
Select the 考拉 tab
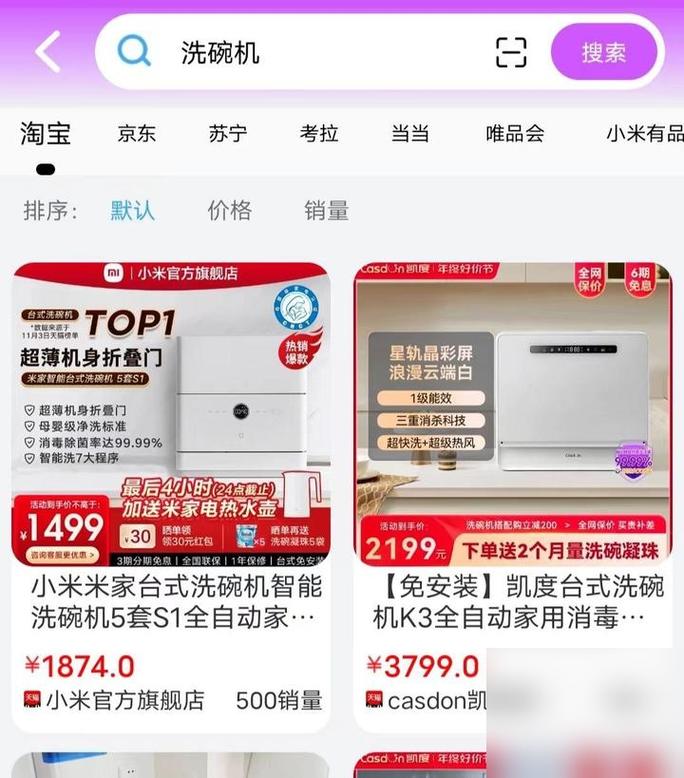point(319,134)
